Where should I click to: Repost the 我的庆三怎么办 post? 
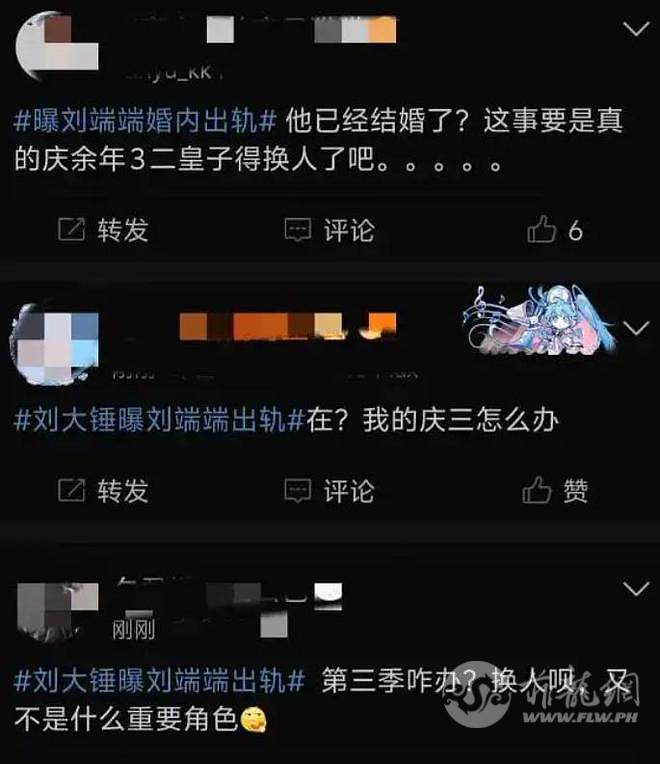(x=103, y=491)
